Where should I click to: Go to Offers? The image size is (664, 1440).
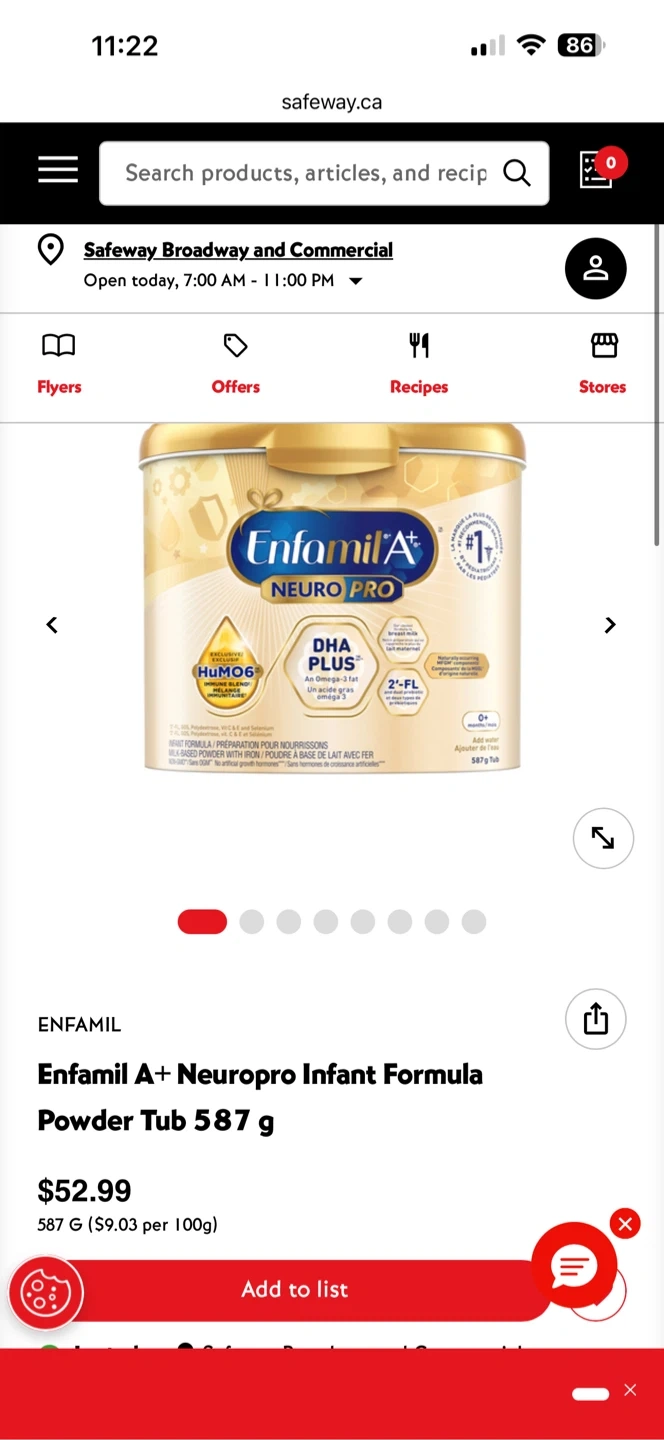pyautogui.click(x=236, y=365)
